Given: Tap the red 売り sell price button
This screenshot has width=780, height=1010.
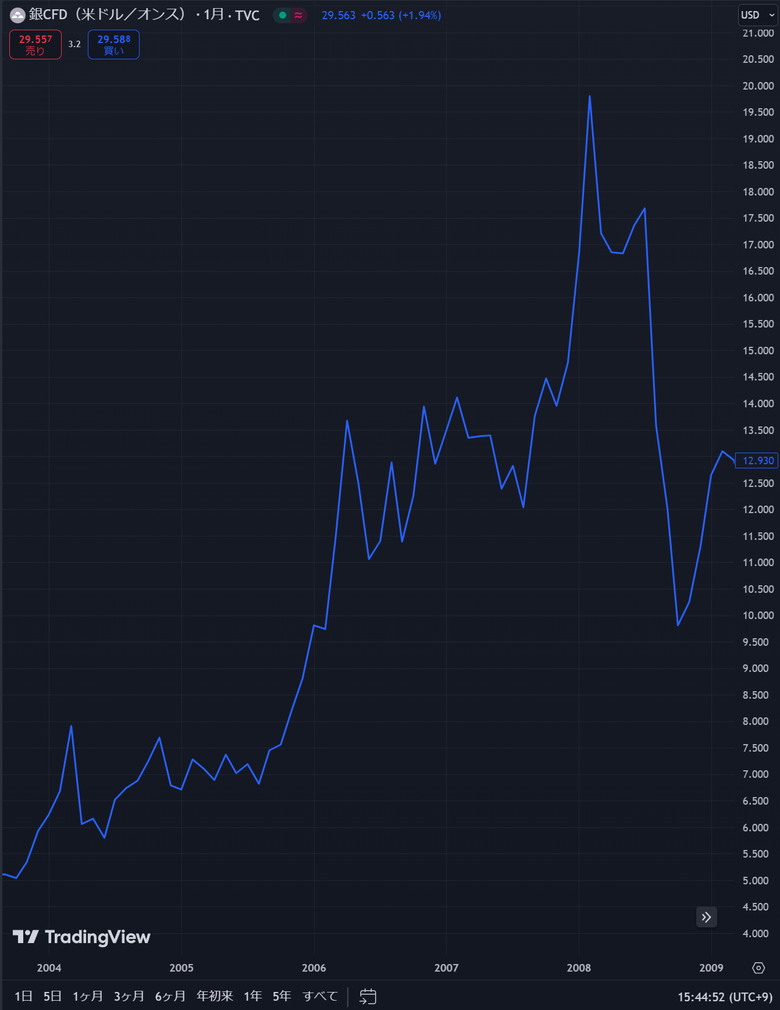Looking at the screenshot, I should coord(35,44).
